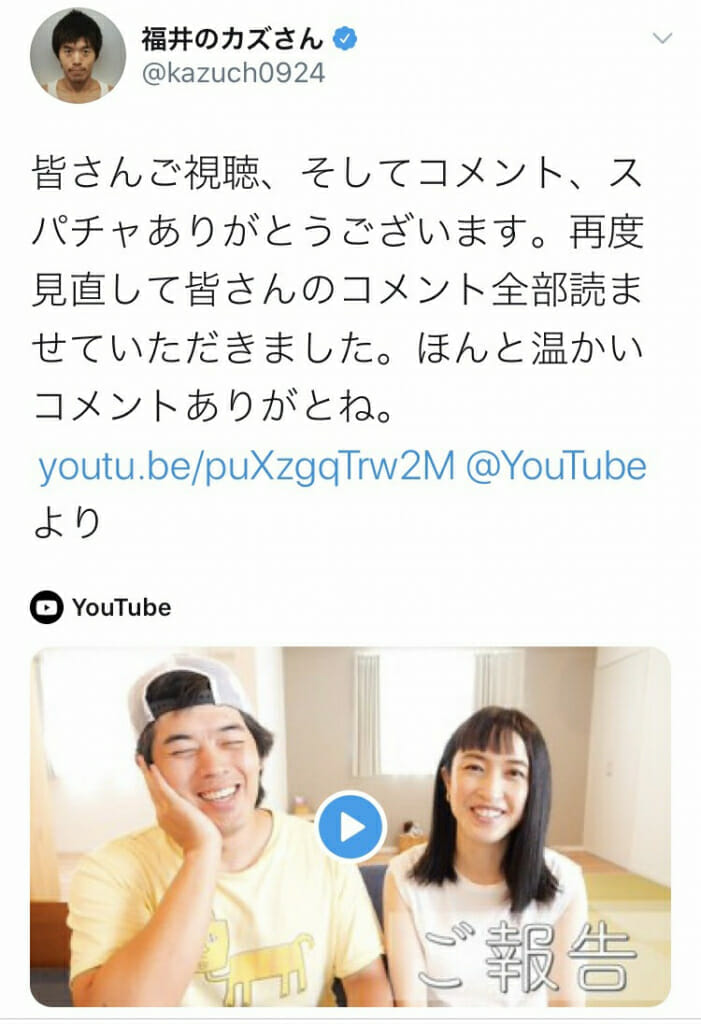Screen dimensions: 701x1024
Task: Open the youtu.be/puXzgqTrw2M link
Action: coord(246,466)
